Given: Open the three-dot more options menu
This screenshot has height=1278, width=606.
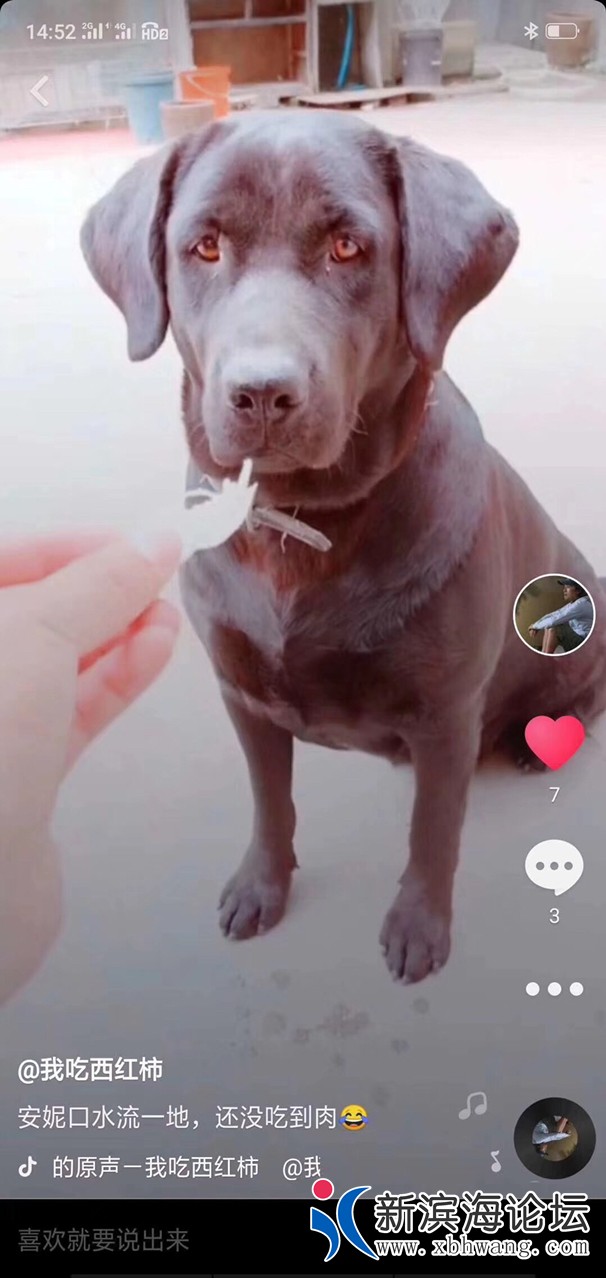Looking at the screenshot, I should tap(554, 989).
